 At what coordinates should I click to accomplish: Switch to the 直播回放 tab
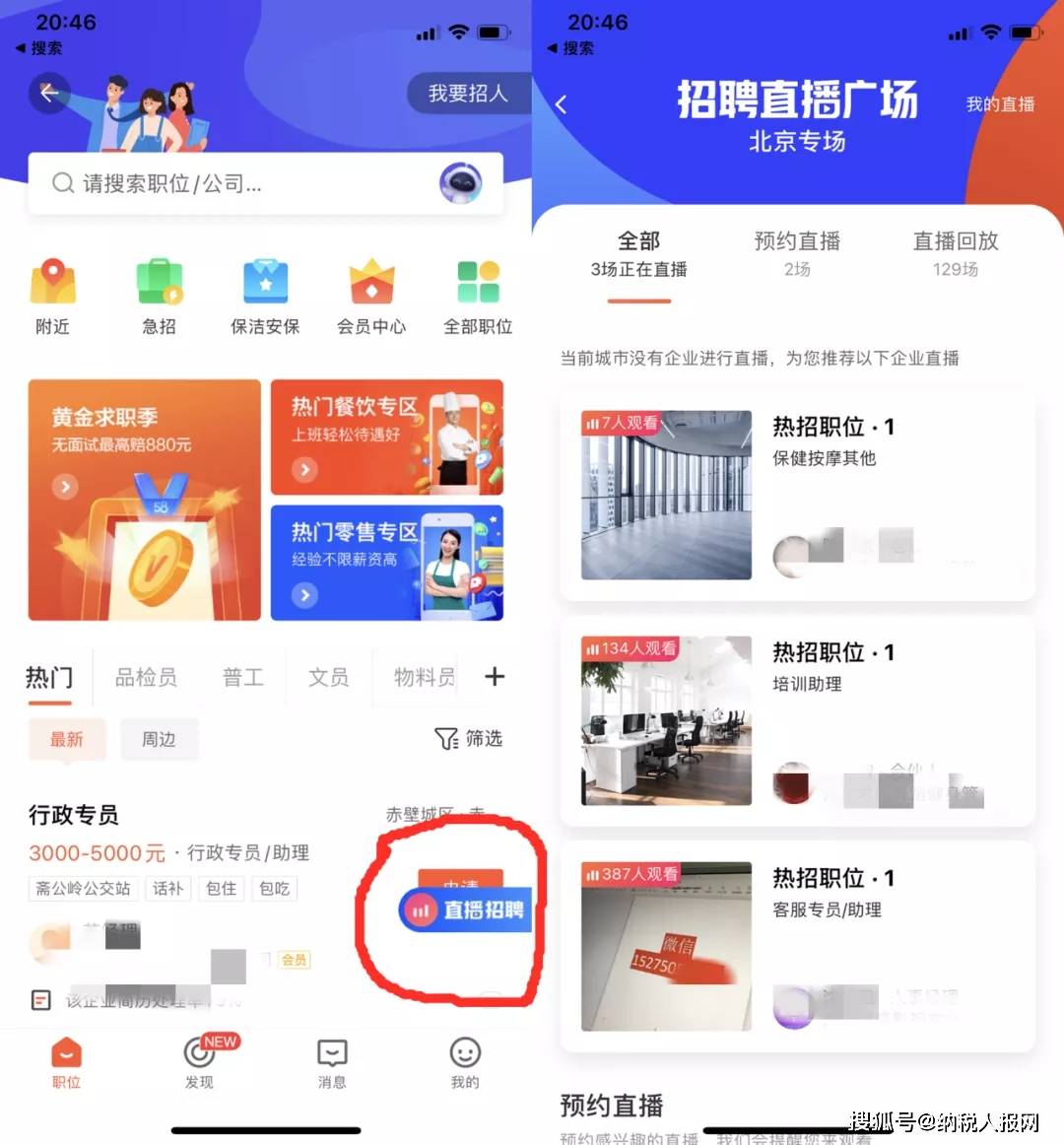point(955,252)
